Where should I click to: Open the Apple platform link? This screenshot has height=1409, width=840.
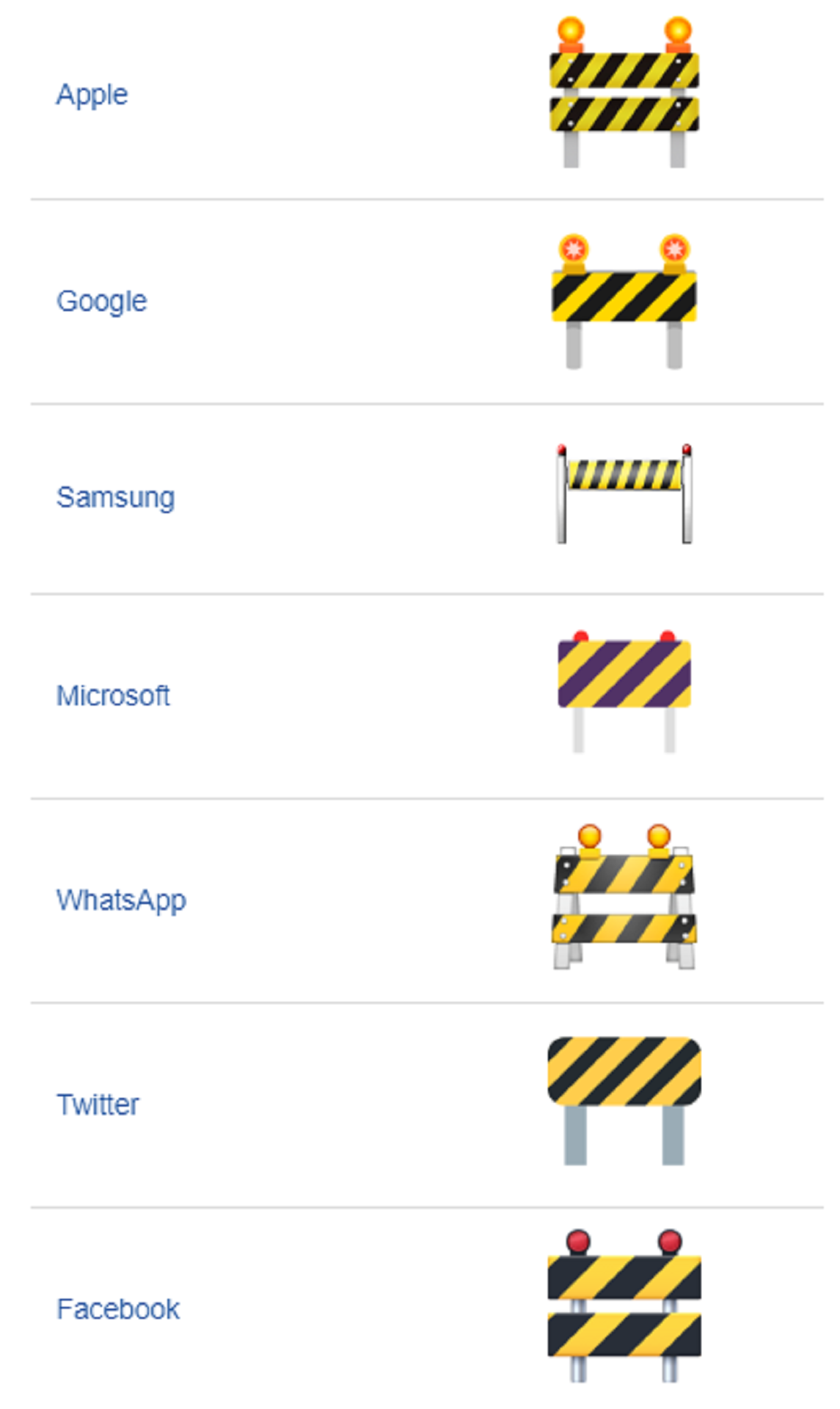pos(92,95)
